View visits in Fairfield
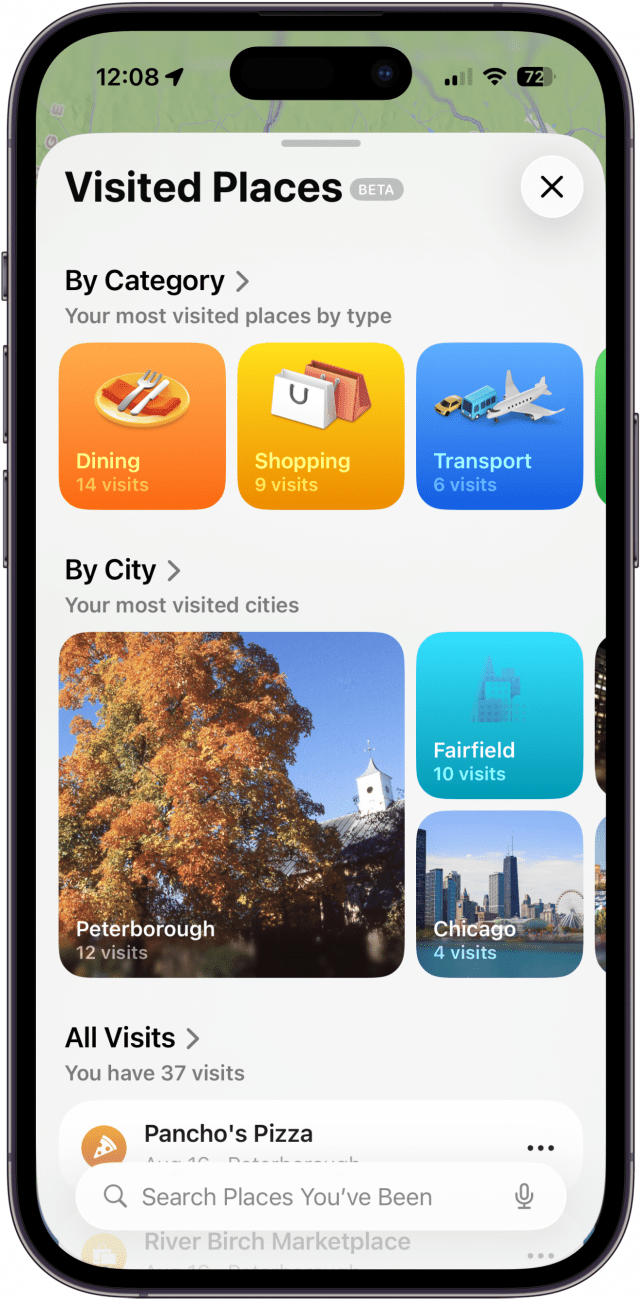The height and width of the screenshot is (1301, 642). pos(499,715)
